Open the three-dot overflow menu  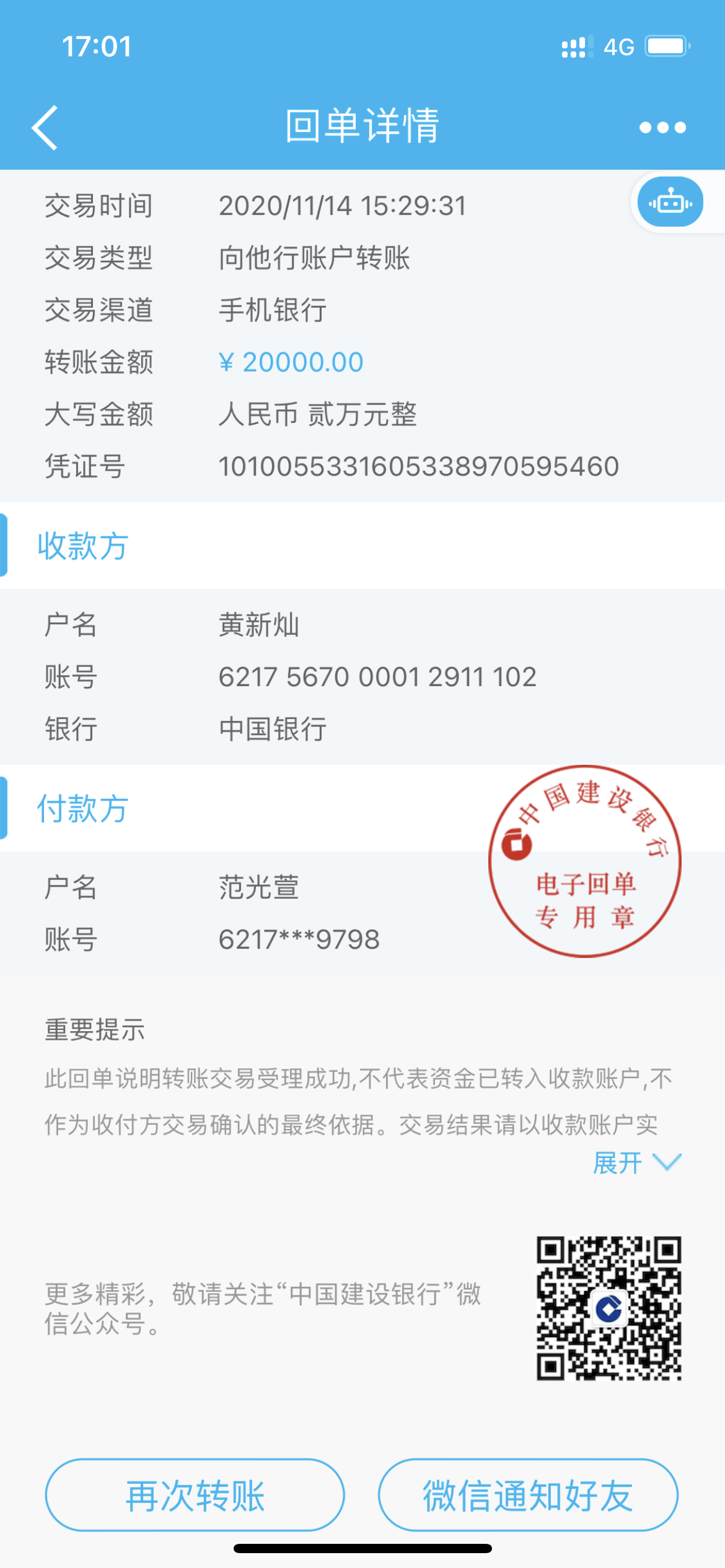(662, 128)
